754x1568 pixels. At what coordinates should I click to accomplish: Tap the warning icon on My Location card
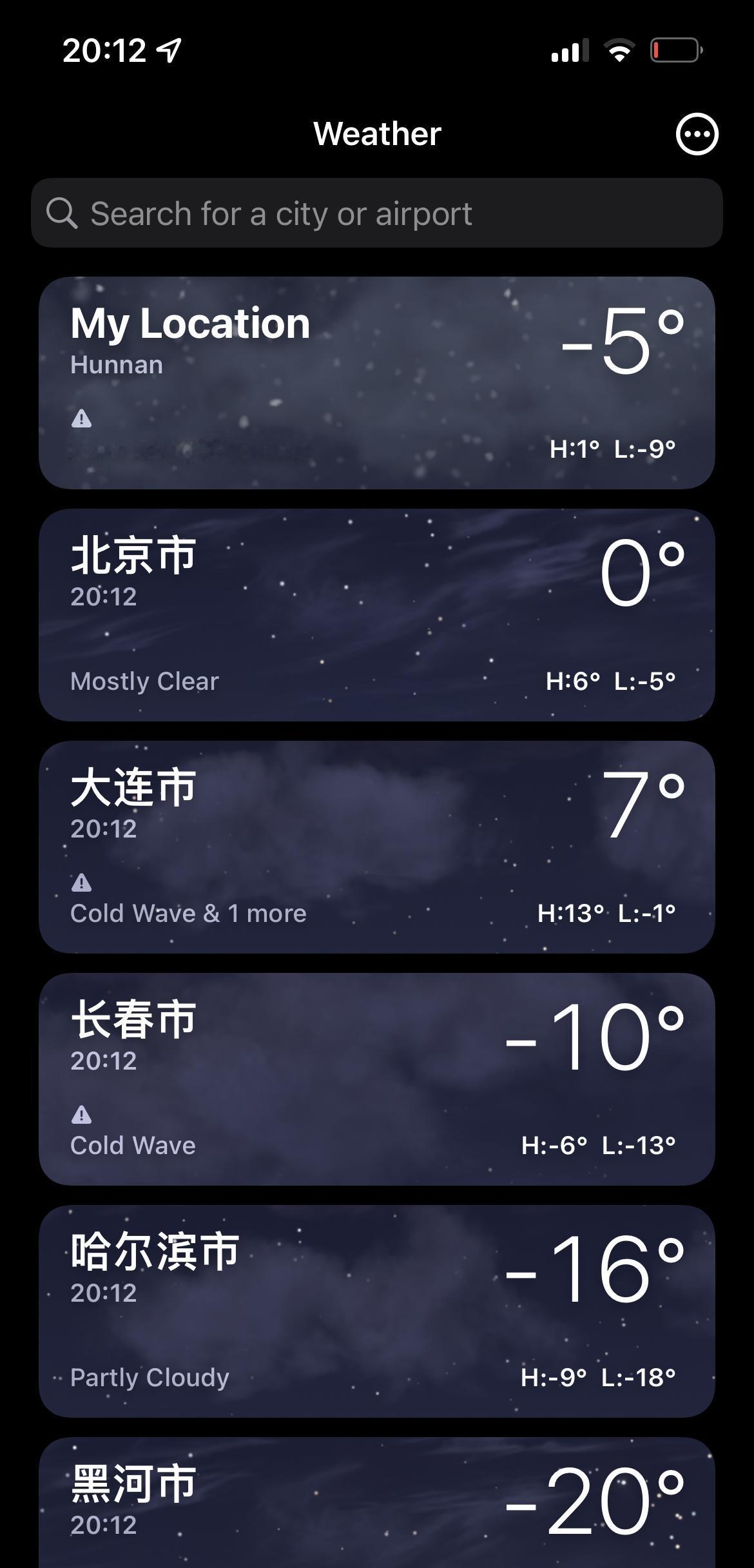82,419
